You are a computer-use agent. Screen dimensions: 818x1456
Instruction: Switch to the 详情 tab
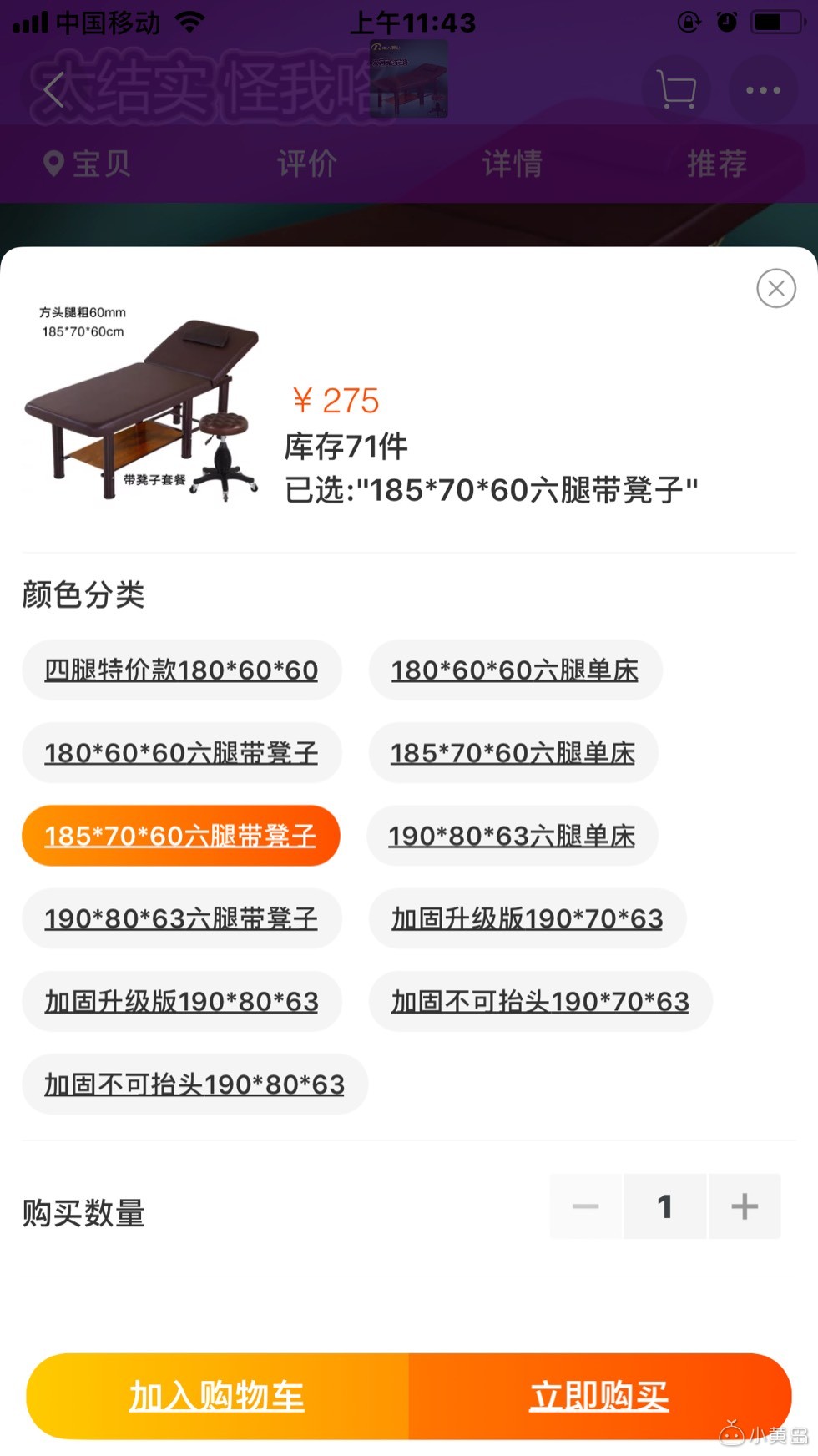(x=512, y=164)
